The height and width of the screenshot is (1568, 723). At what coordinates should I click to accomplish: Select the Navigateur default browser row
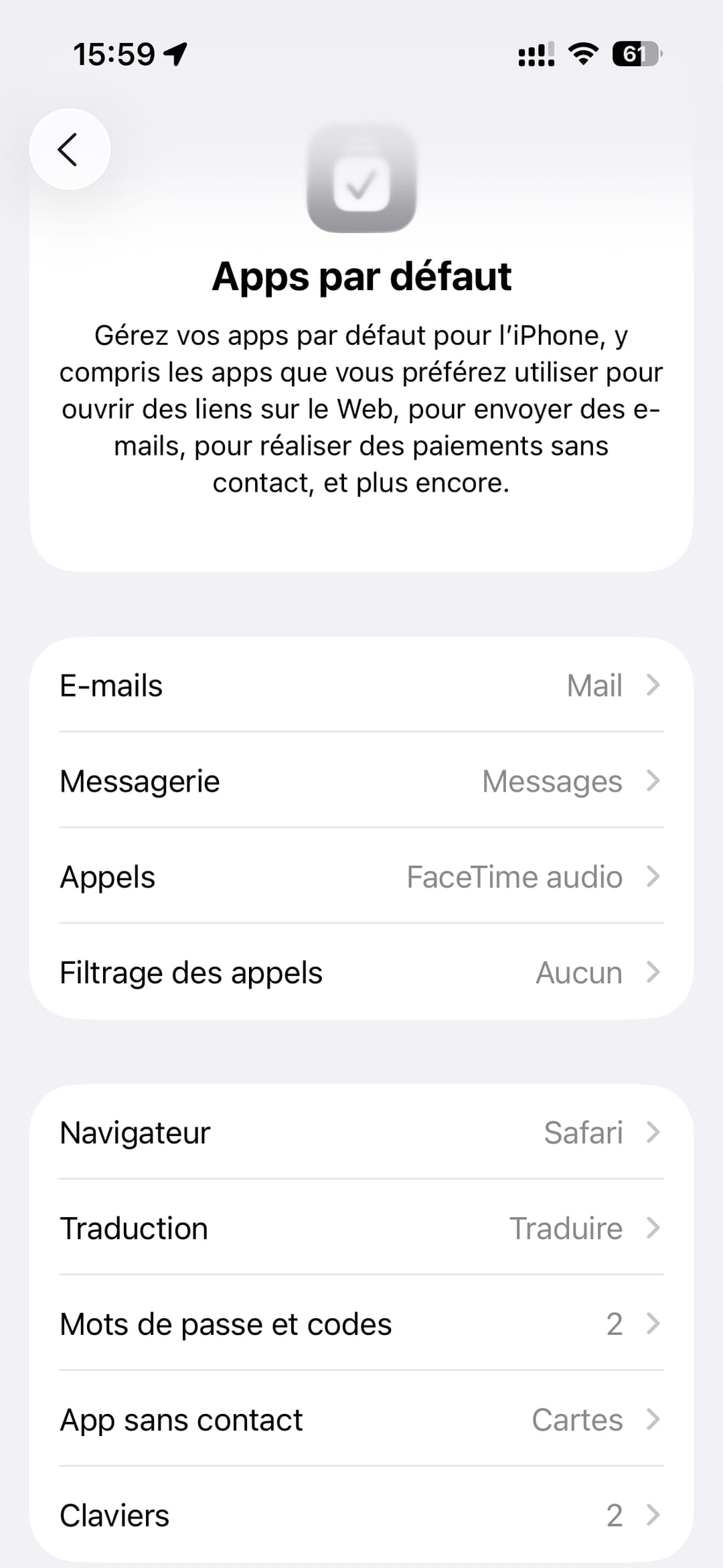point(361,1133)
